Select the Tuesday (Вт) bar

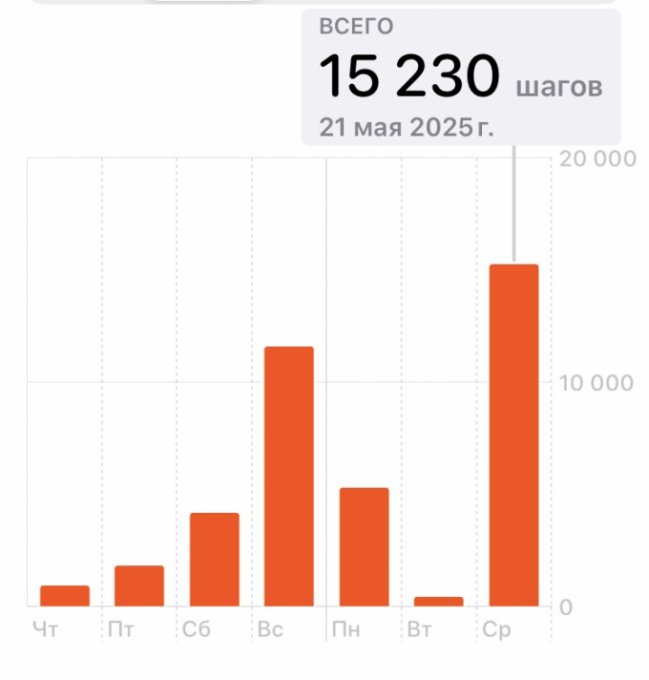pos(439,601)
